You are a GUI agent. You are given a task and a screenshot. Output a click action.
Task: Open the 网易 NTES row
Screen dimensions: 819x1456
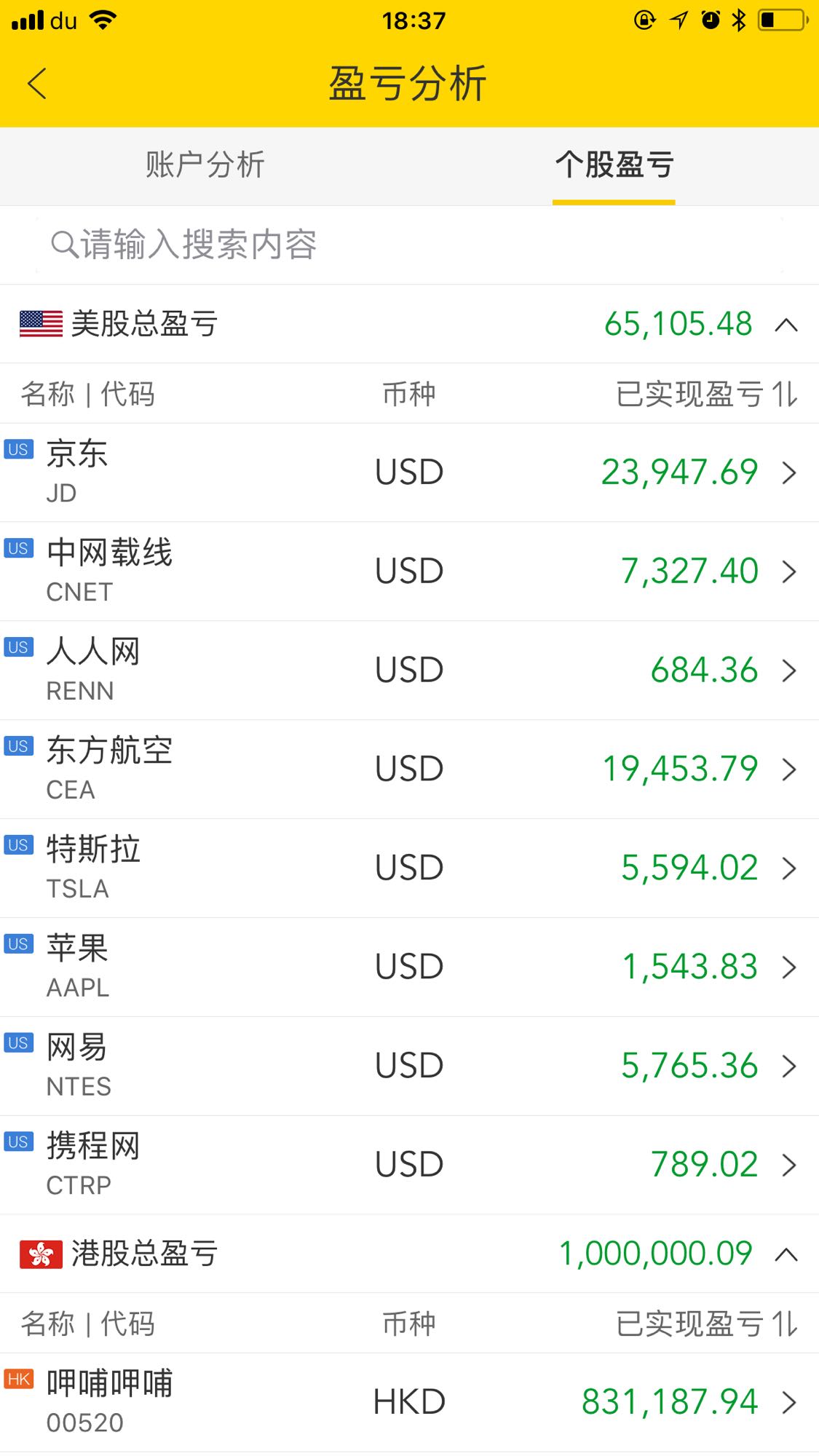(x=409, y=1067)
